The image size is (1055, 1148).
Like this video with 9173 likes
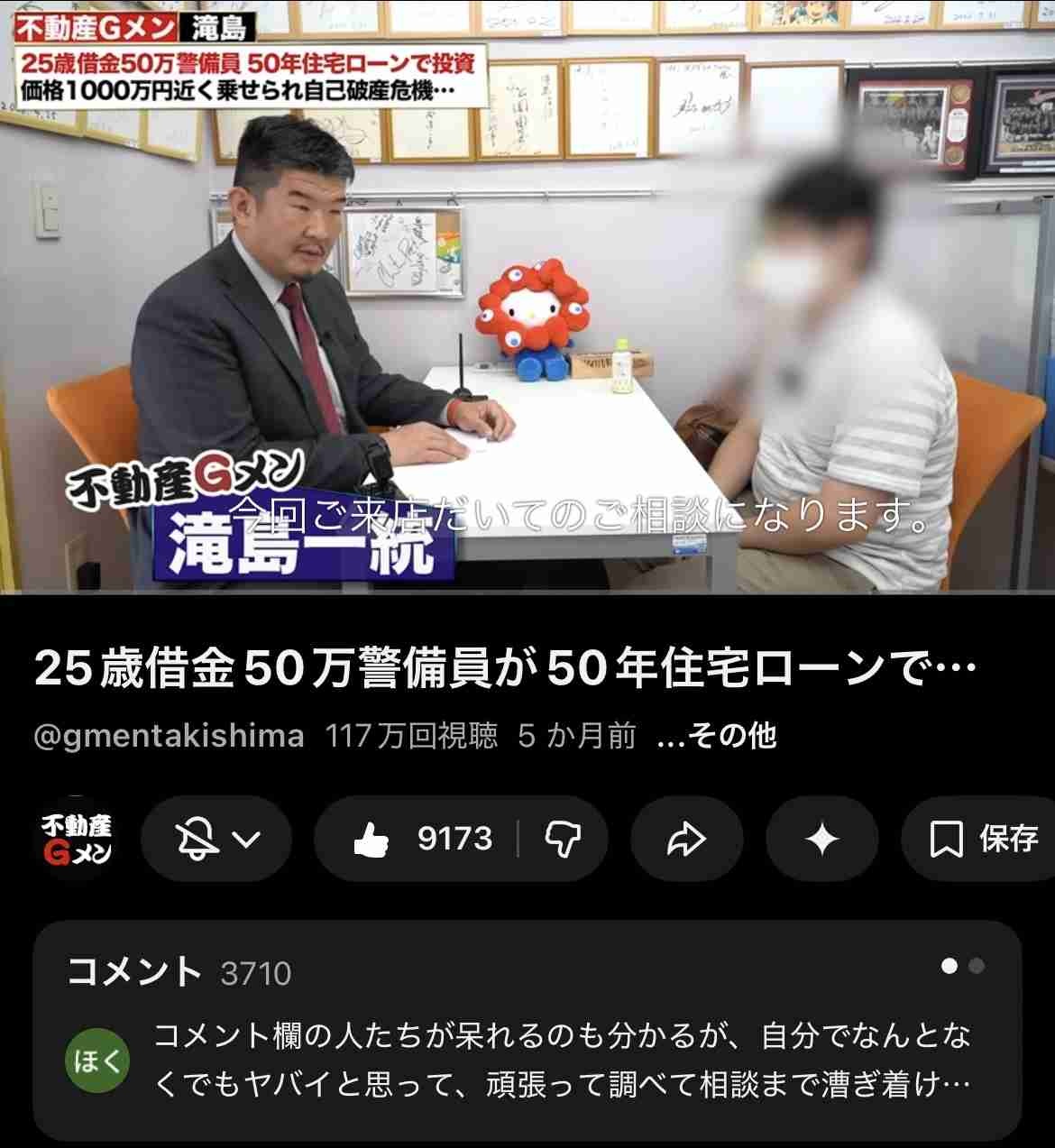pyautogui.click(x=419, y=839)
